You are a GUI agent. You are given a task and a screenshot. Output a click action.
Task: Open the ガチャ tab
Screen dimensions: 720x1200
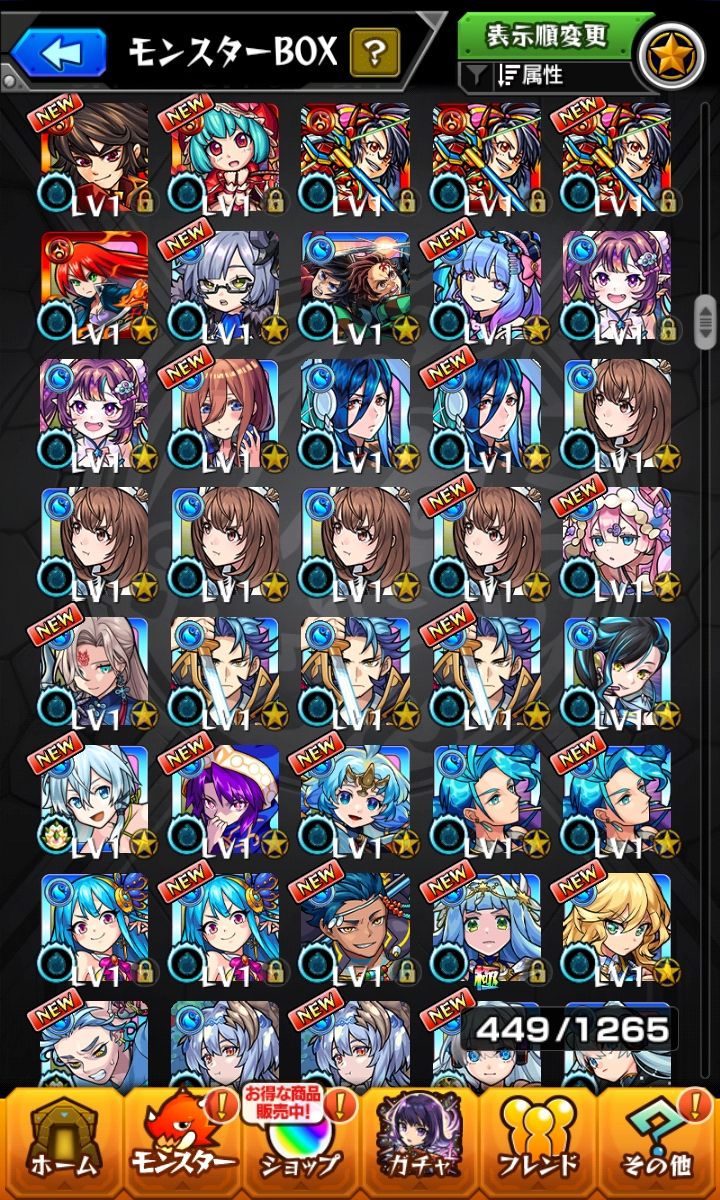point(418,1140)
